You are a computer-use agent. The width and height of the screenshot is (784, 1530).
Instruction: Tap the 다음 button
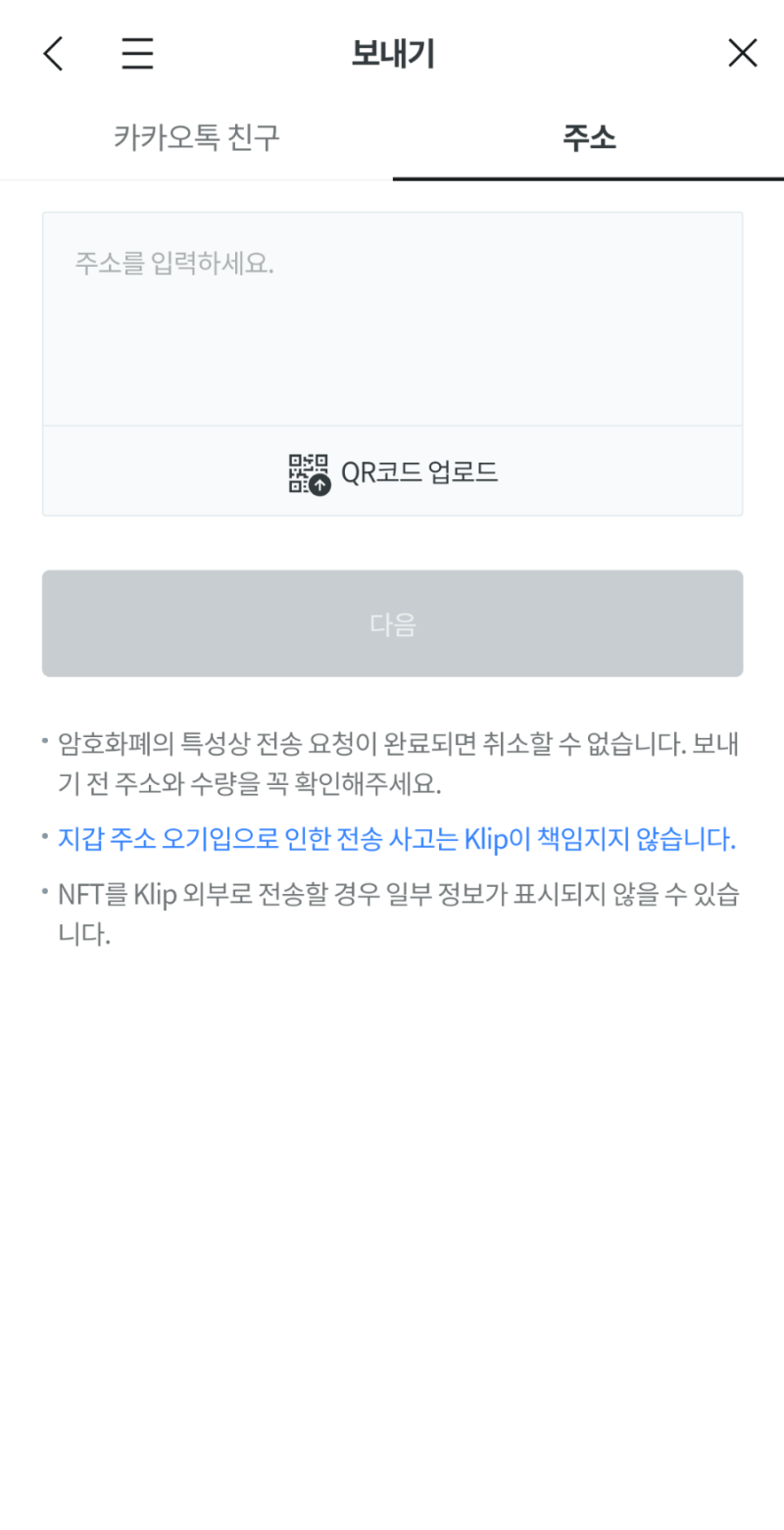click(392, 623)
